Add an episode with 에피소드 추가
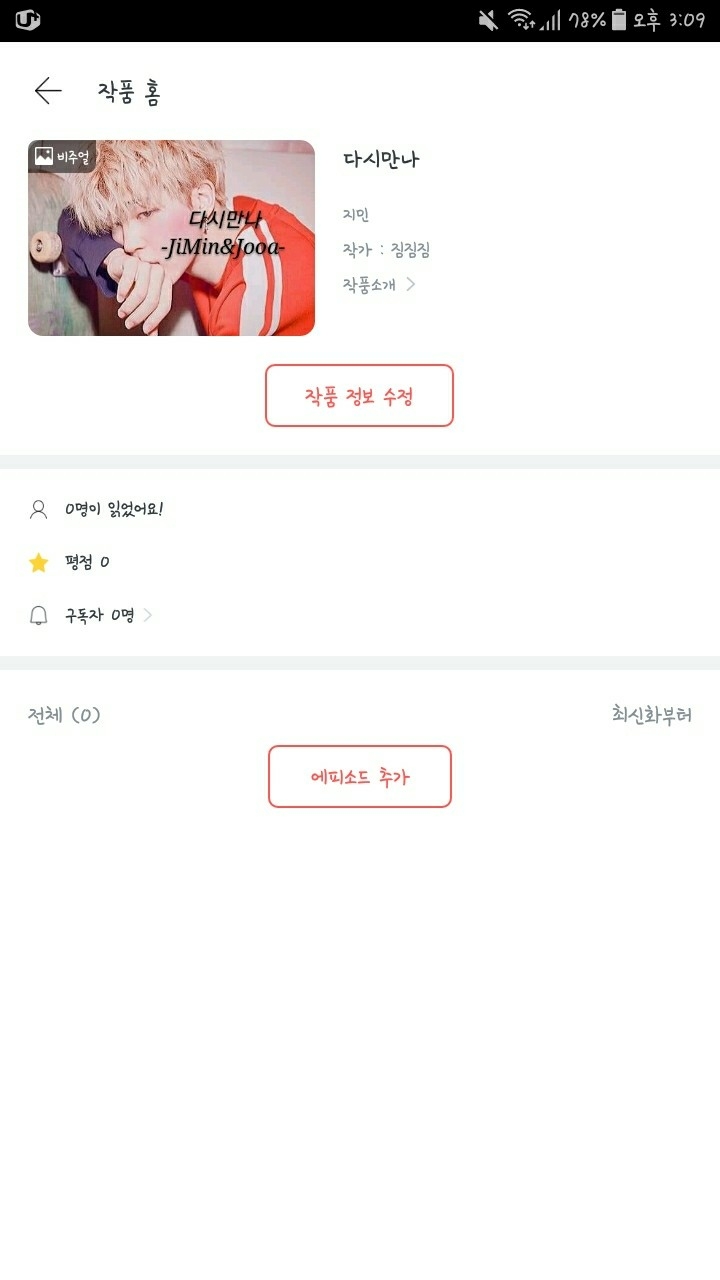 pos(360,777)
